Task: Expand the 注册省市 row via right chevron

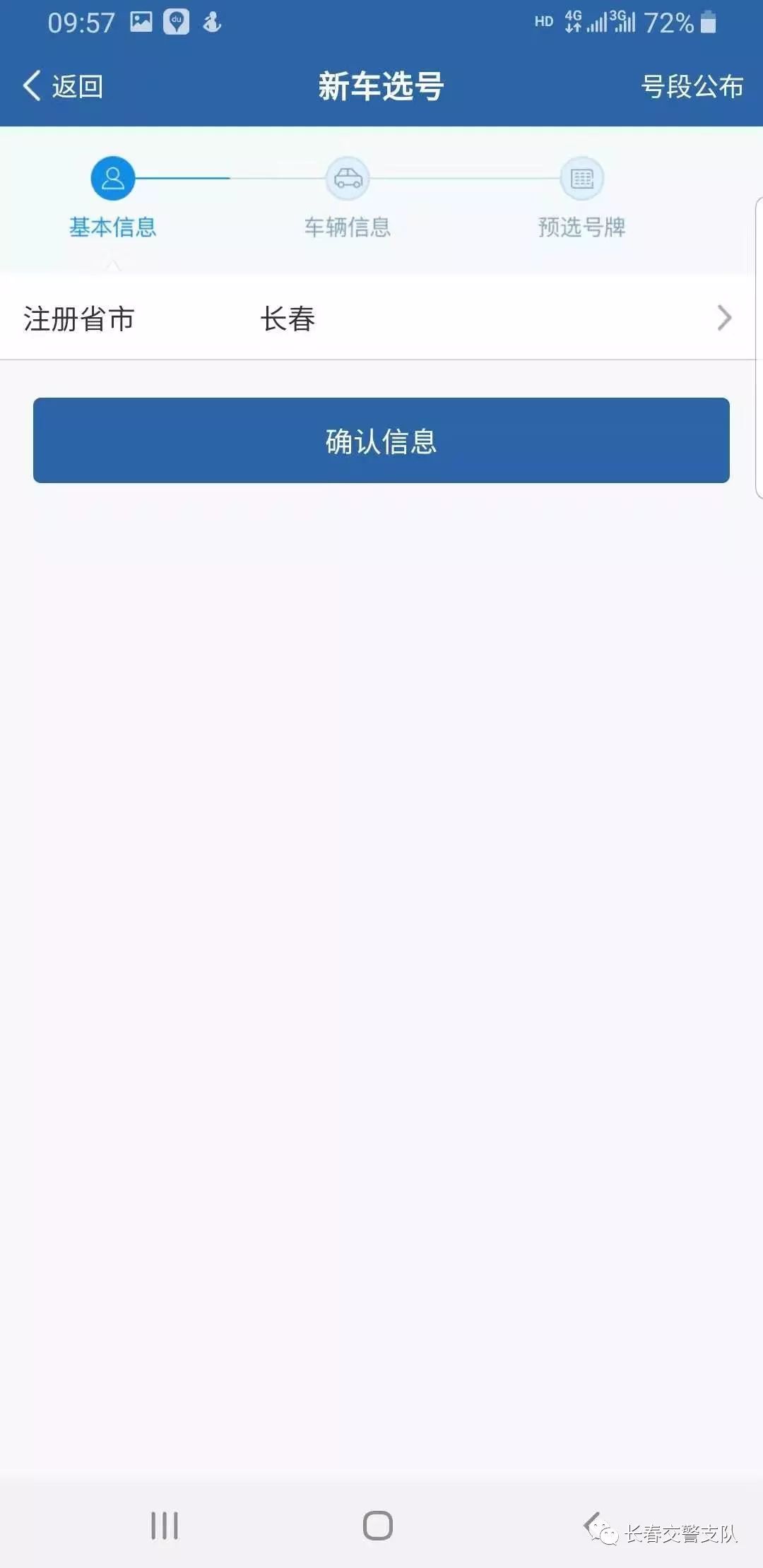Action: click(x=725, y=318)
